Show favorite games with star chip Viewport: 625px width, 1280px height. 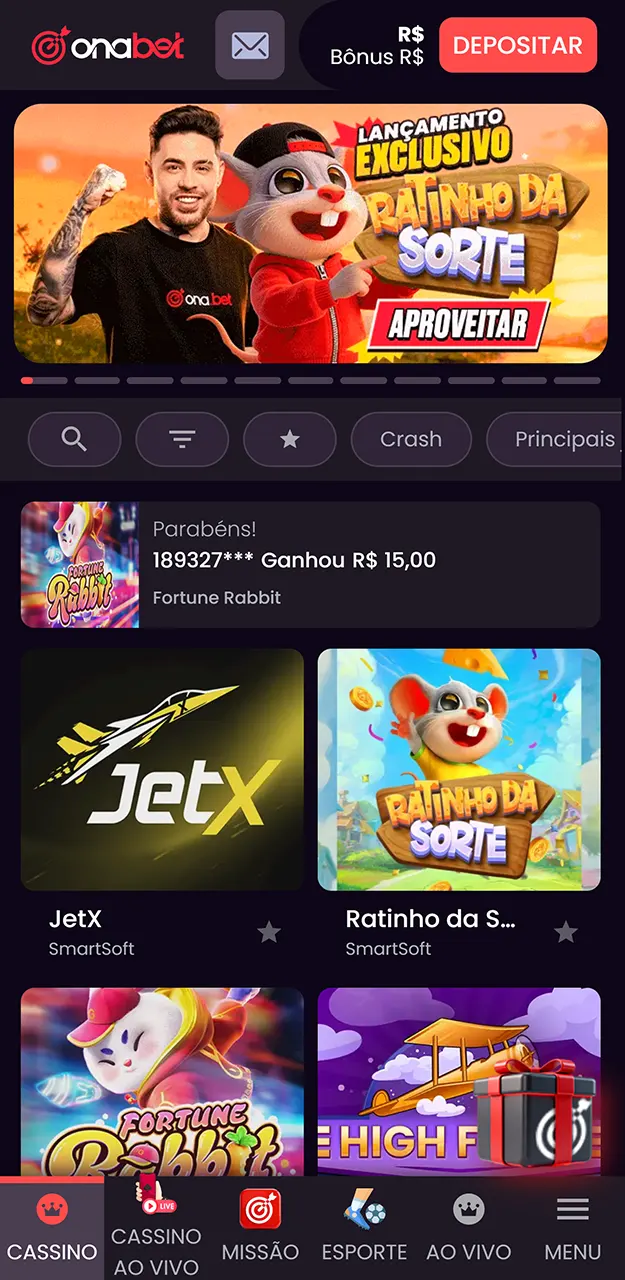coord(290,439)
